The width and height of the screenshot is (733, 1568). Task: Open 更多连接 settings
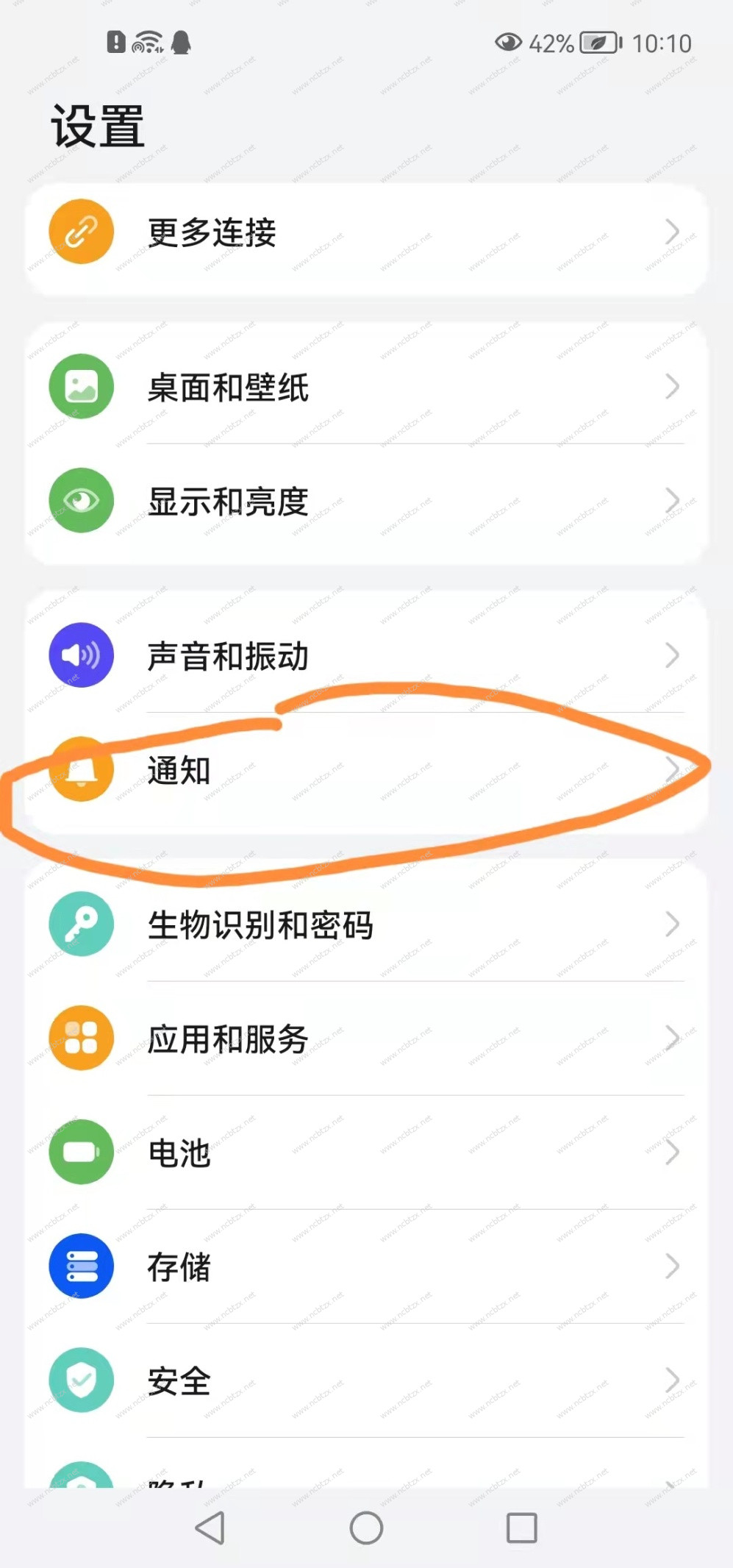pos(366,232)
